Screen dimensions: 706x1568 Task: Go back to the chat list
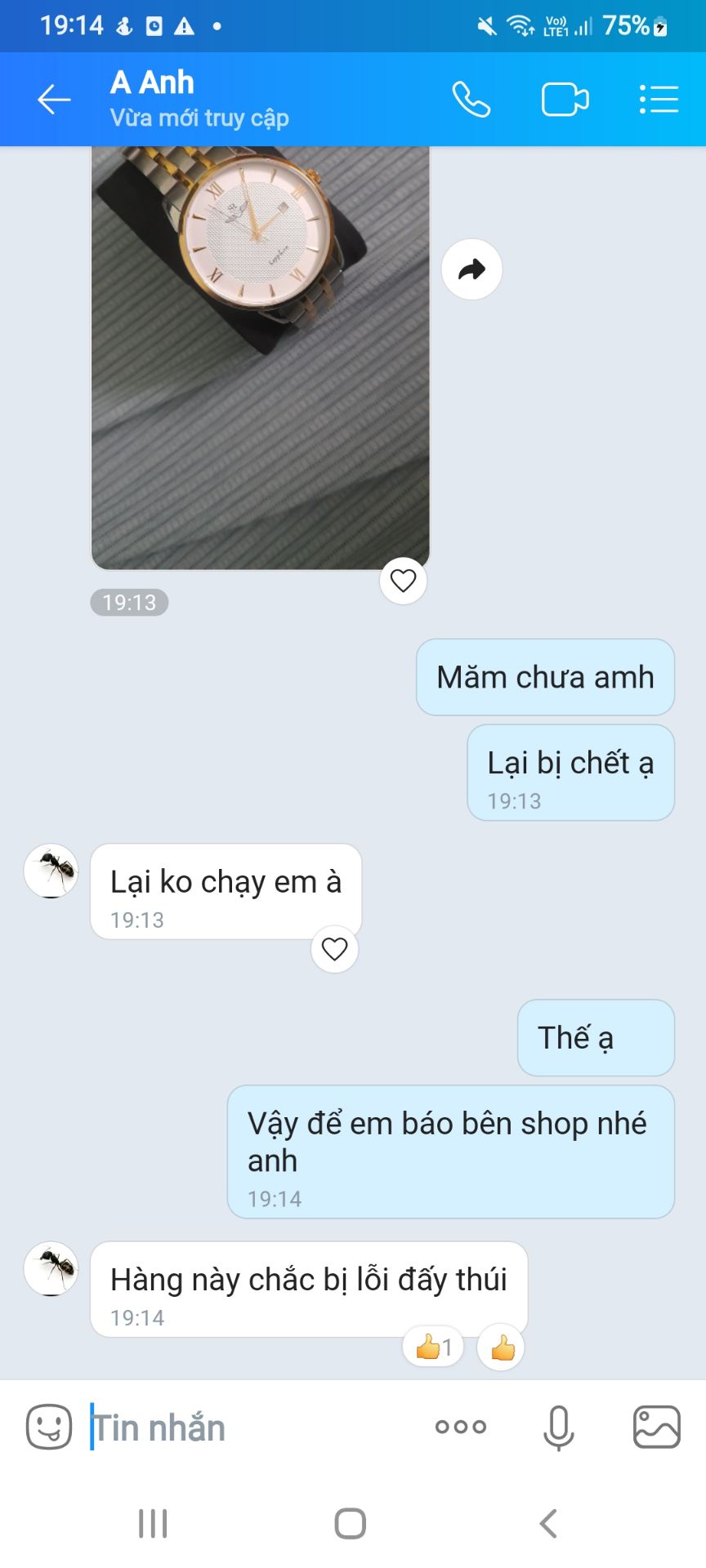[52, 99]
